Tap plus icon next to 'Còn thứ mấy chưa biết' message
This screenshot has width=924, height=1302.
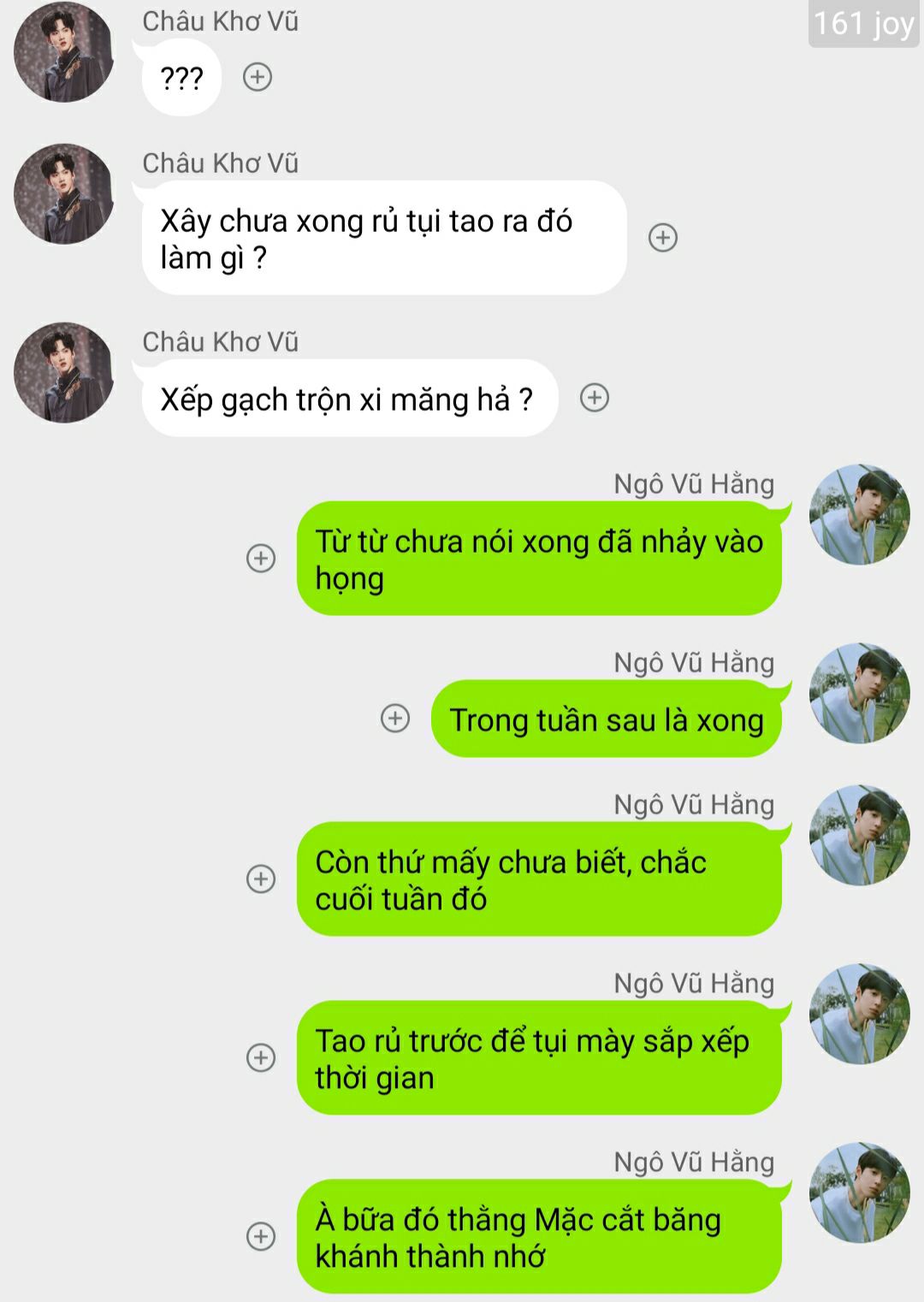tap(261, 879)
